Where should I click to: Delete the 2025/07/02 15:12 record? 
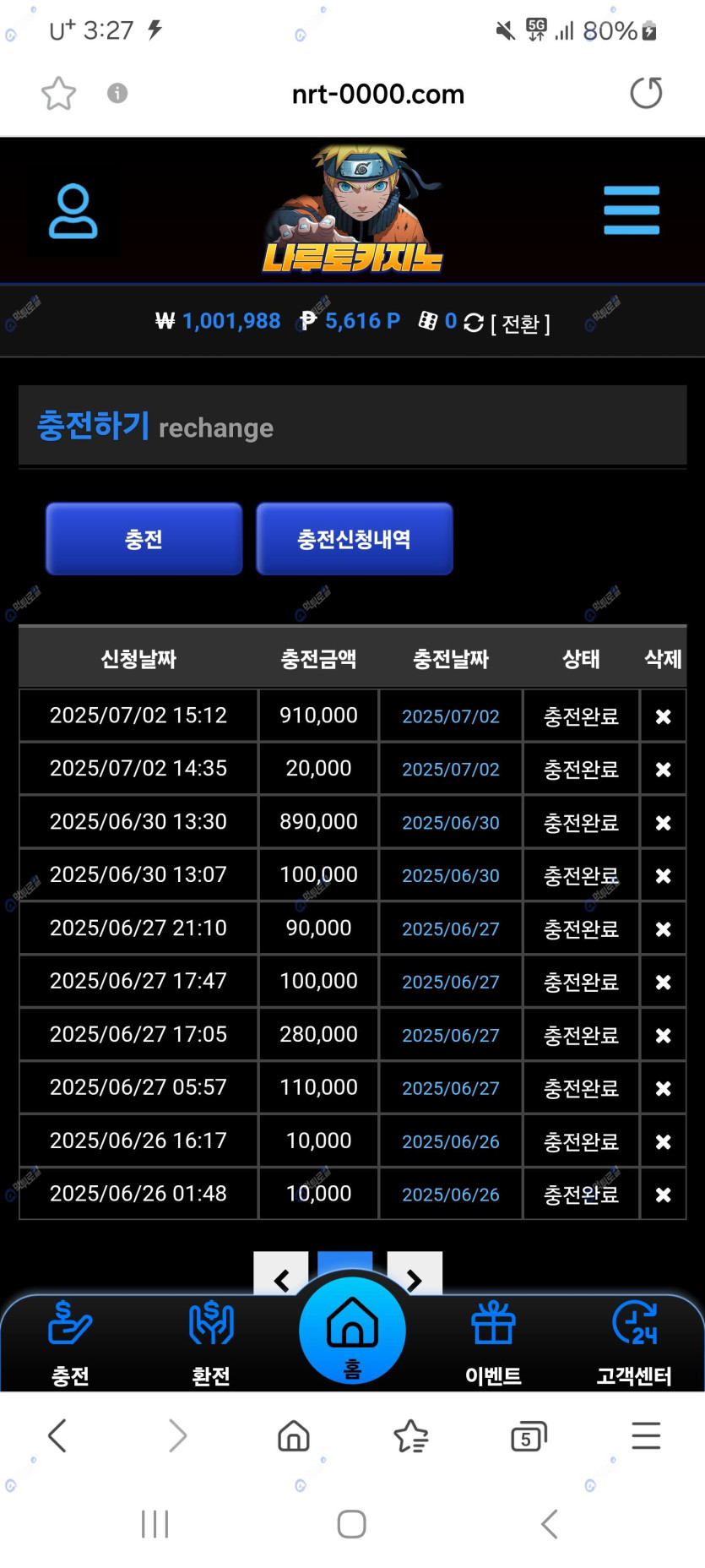(x=663, y=716)
